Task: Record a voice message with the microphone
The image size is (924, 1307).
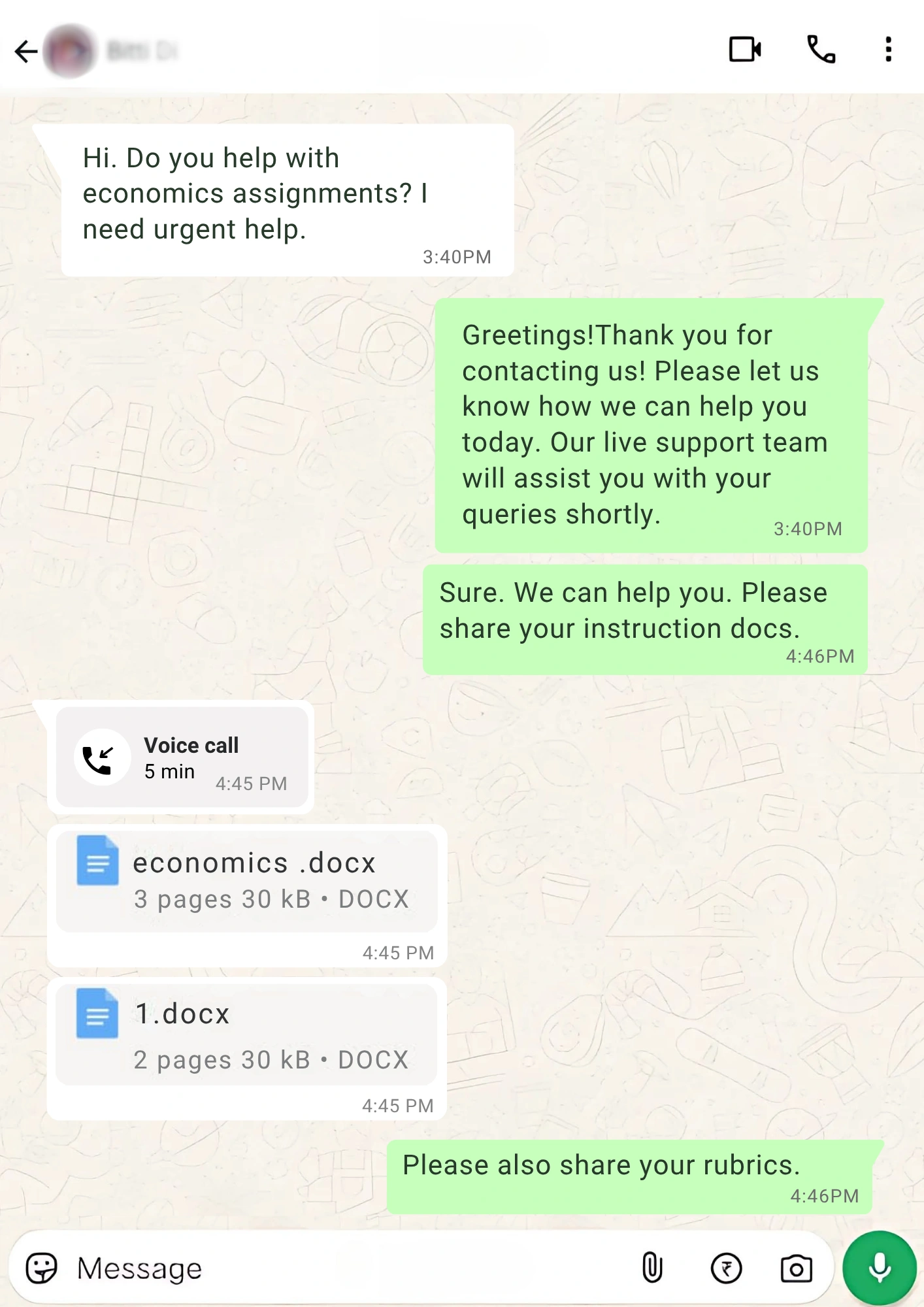Action: (x=879, y=1268)
